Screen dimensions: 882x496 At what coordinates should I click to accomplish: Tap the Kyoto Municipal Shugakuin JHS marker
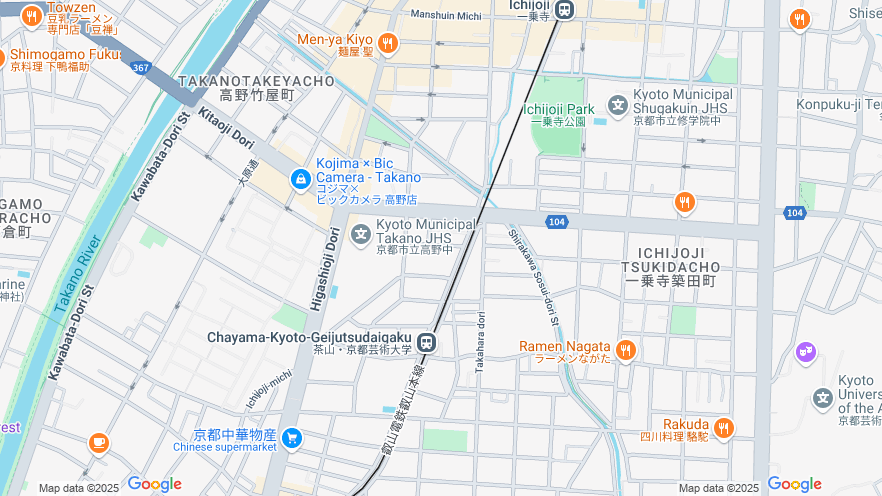click(618, 103)
